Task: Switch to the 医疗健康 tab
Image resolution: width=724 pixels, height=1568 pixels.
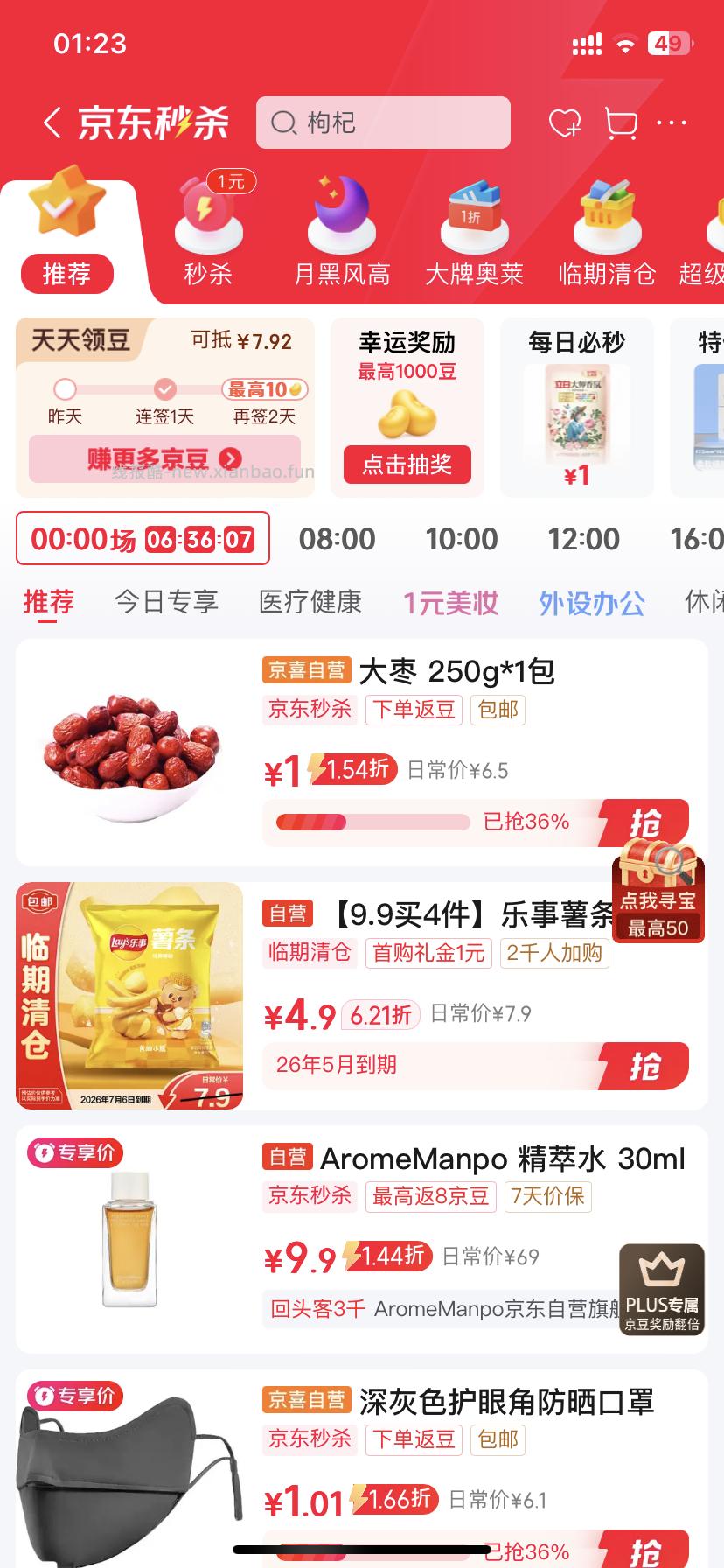Action: (310, 603)
